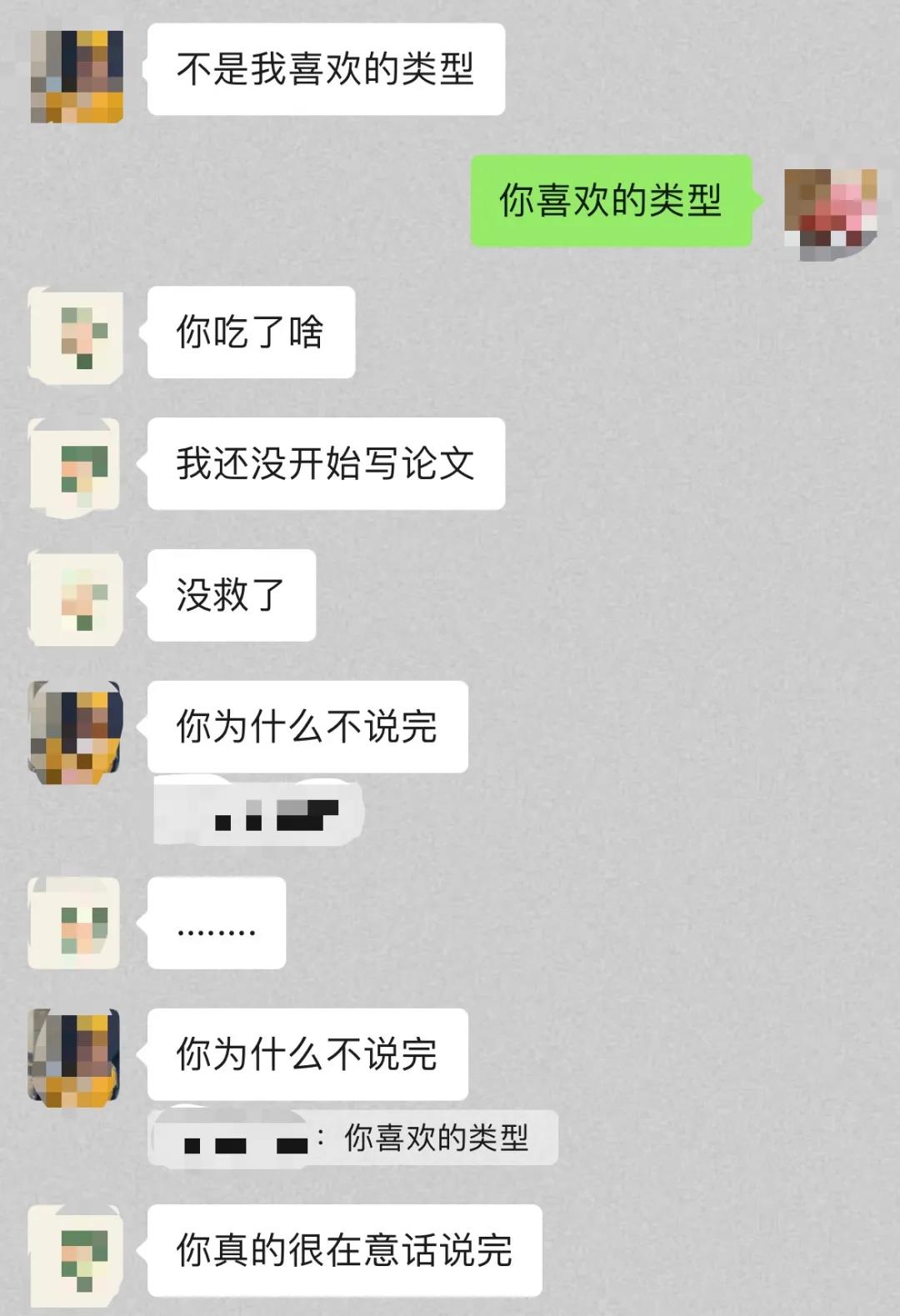
Task: Open avatar of sender of "你吃了啥"
Action: tap(76, 335)
